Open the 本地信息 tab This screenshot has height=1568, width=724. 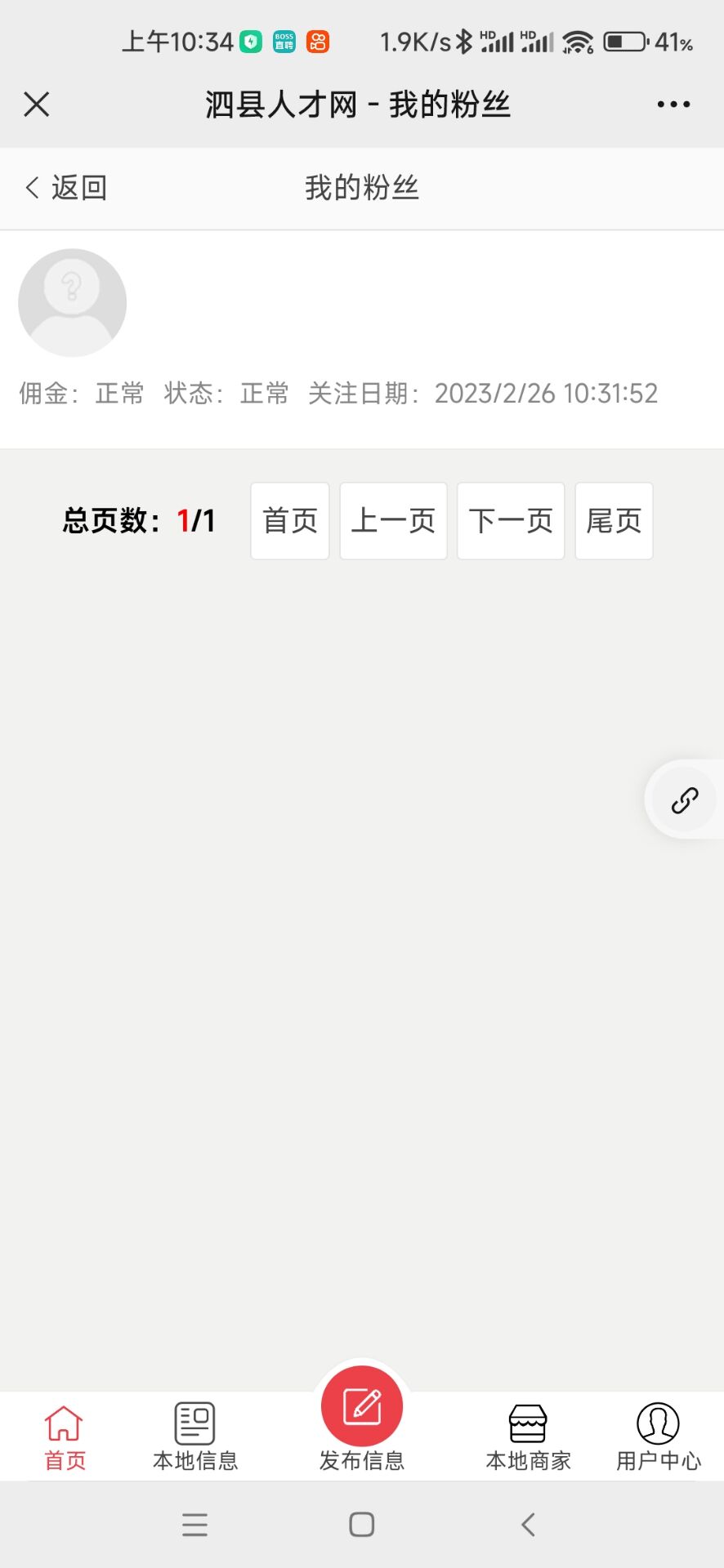tap(195, 1437)
